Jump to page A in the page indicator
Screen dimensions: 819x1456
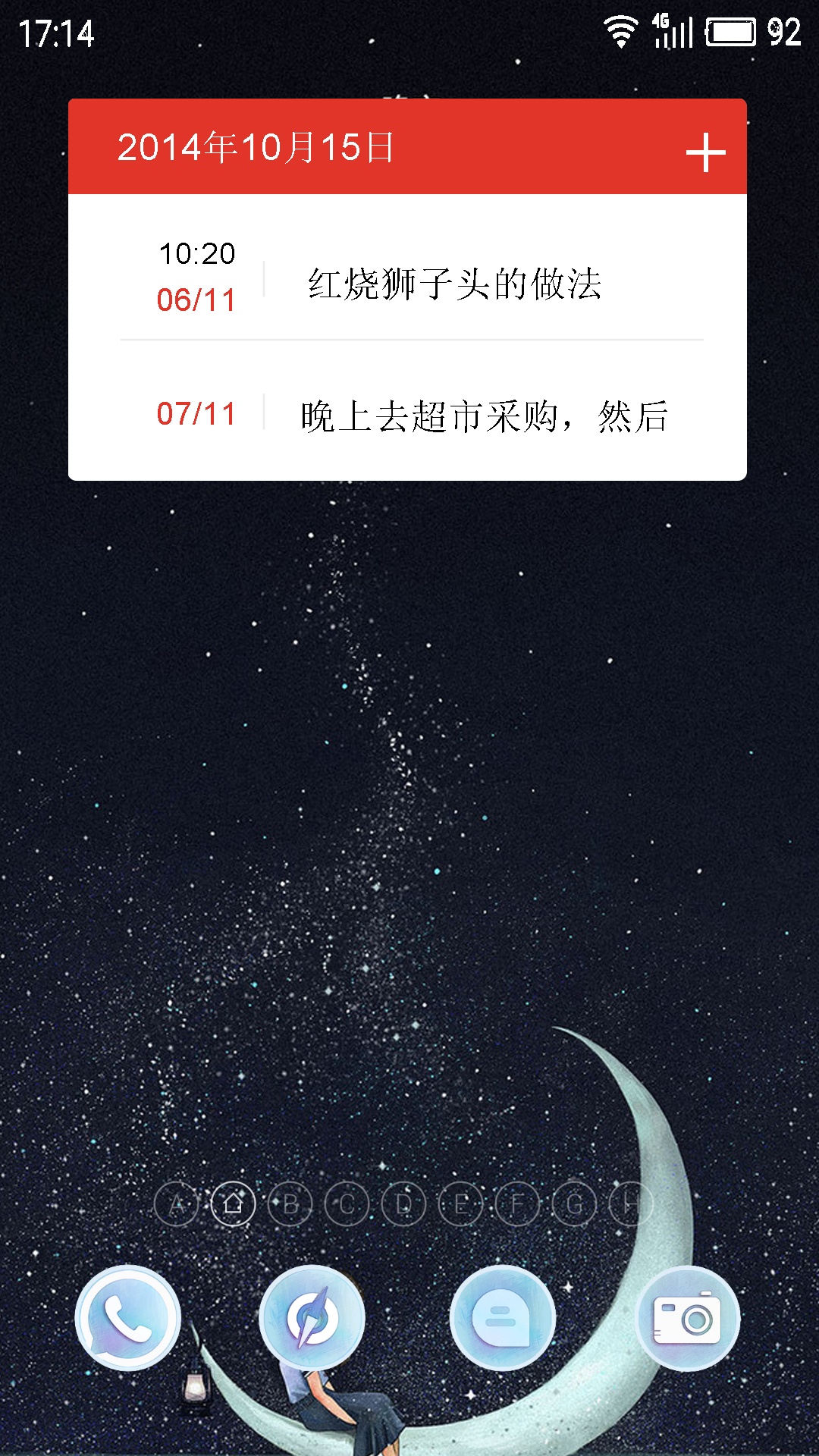point(176,1203)
